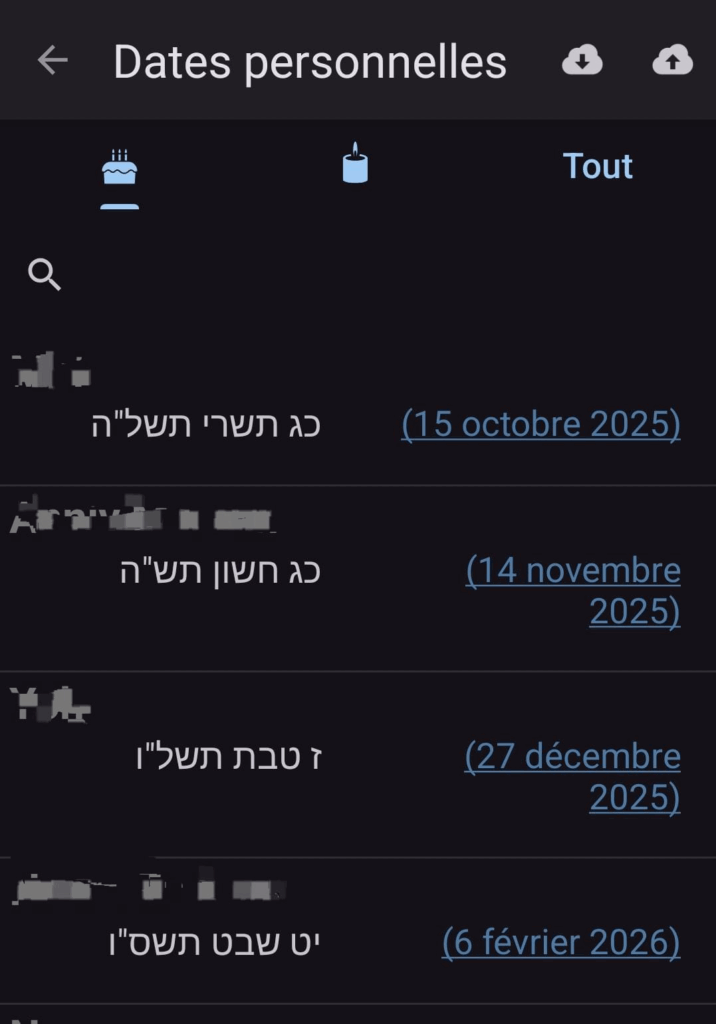The height and width of the screenshot is (1024, 716).
Task: Open the entry dated ז טבת תשל"ו
Action: coord(227,757)
